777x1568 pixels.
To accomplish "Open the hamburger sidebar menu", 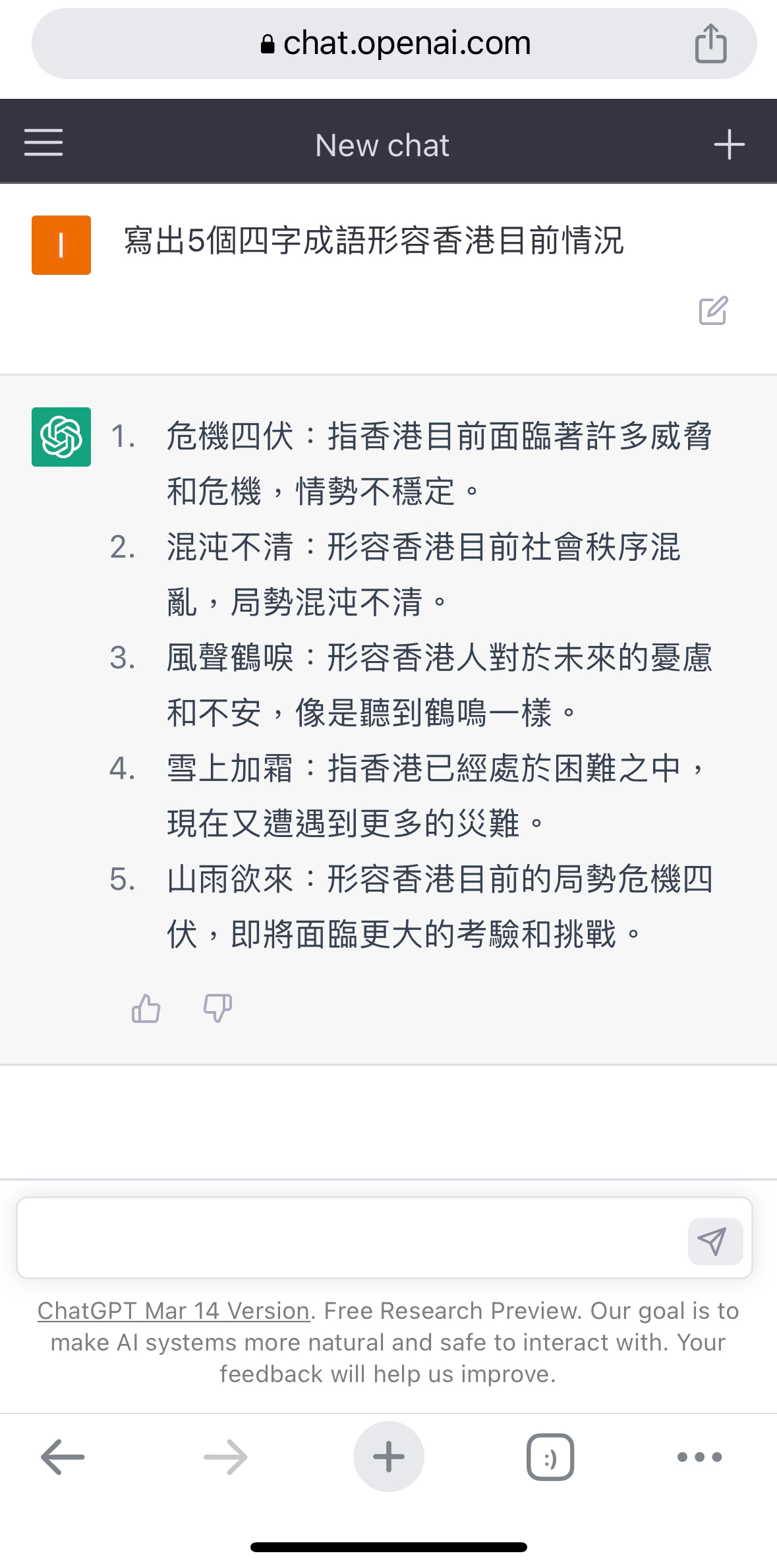I will coord(43,142).
